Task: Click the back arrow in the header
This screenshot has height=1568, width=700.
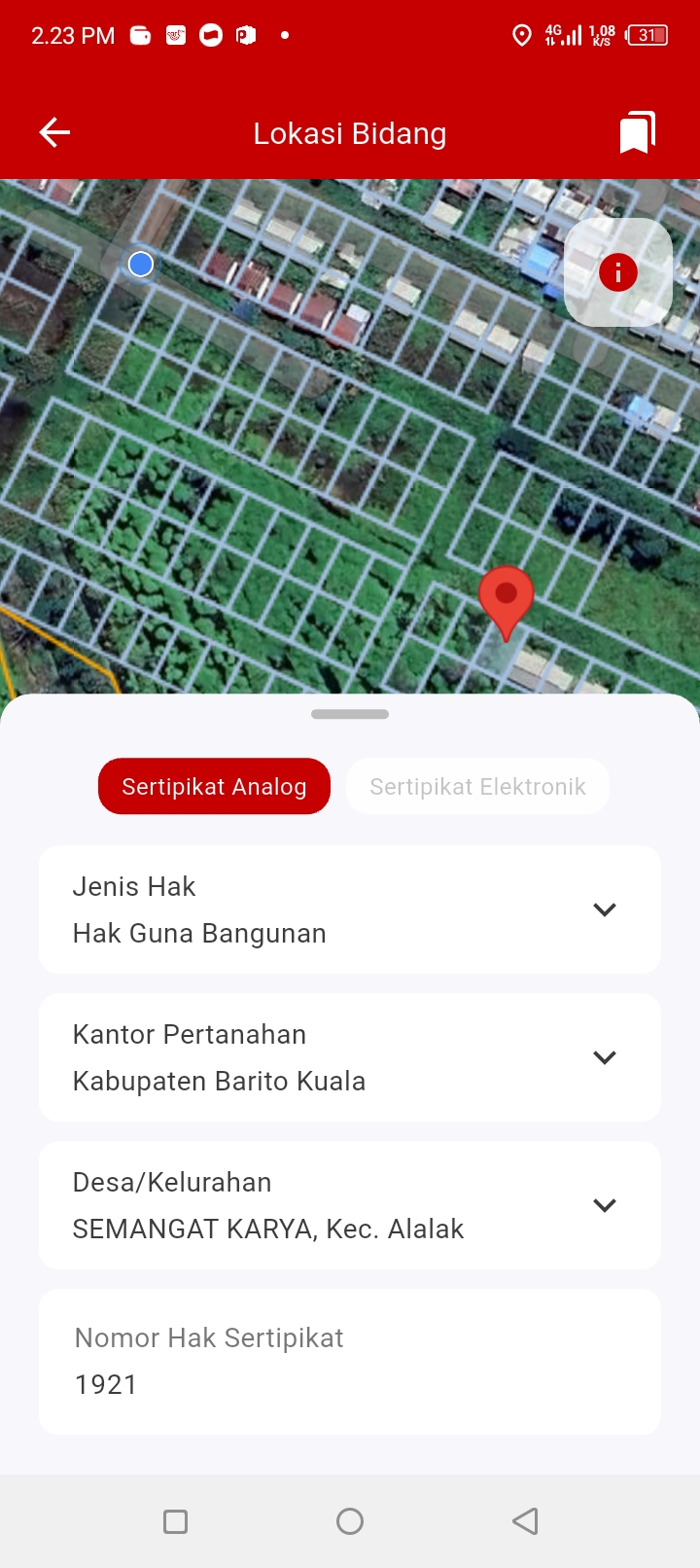Action: 53,132
